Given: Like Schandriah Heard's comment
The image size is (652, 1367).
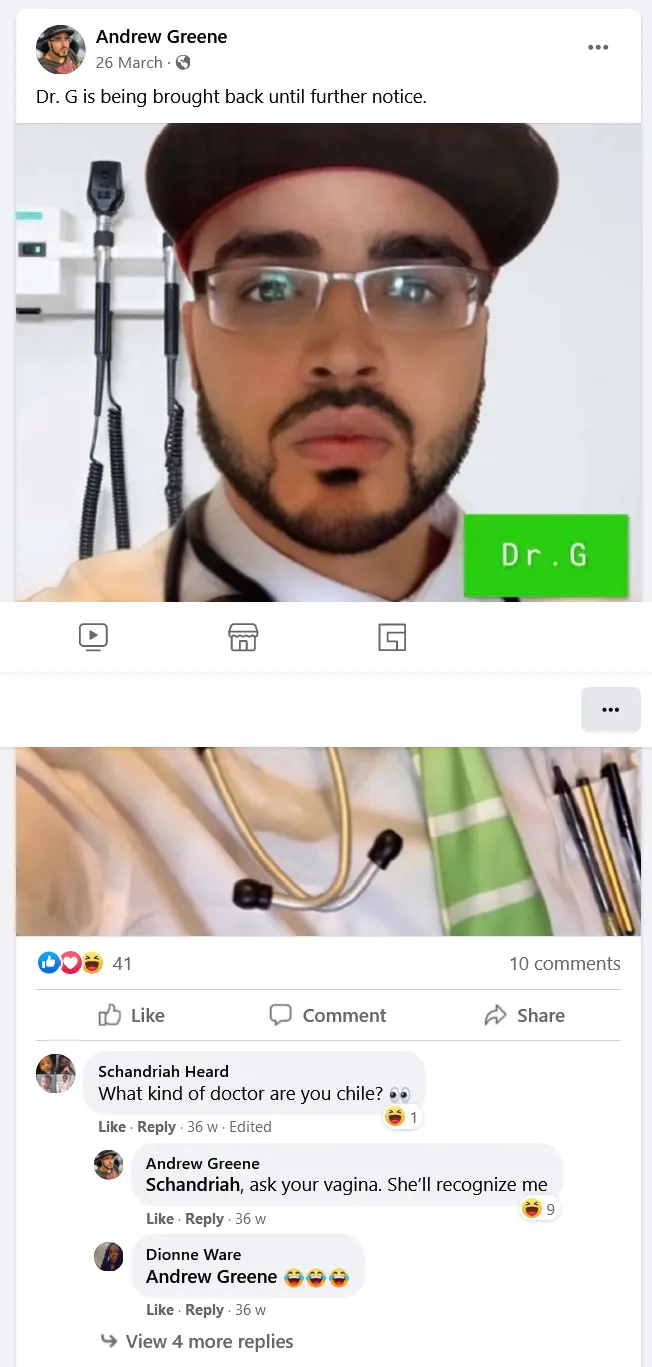Looking at the screenshot, I should tap(112, 1126).
